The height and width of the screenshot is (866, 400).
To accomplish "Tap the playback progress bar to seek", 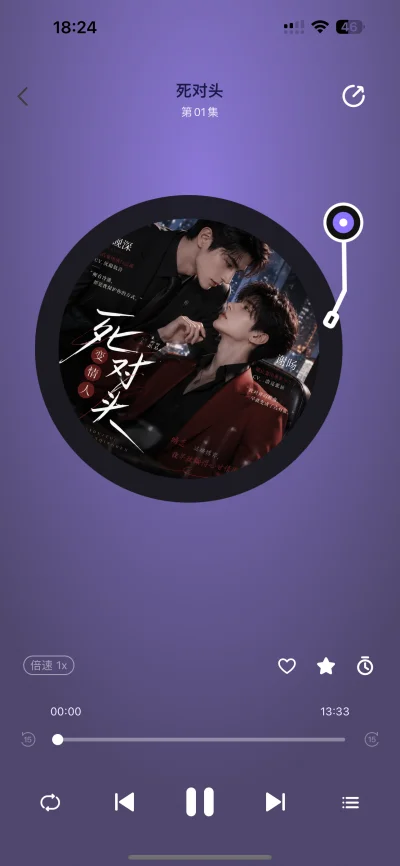I will pos(199,740).
